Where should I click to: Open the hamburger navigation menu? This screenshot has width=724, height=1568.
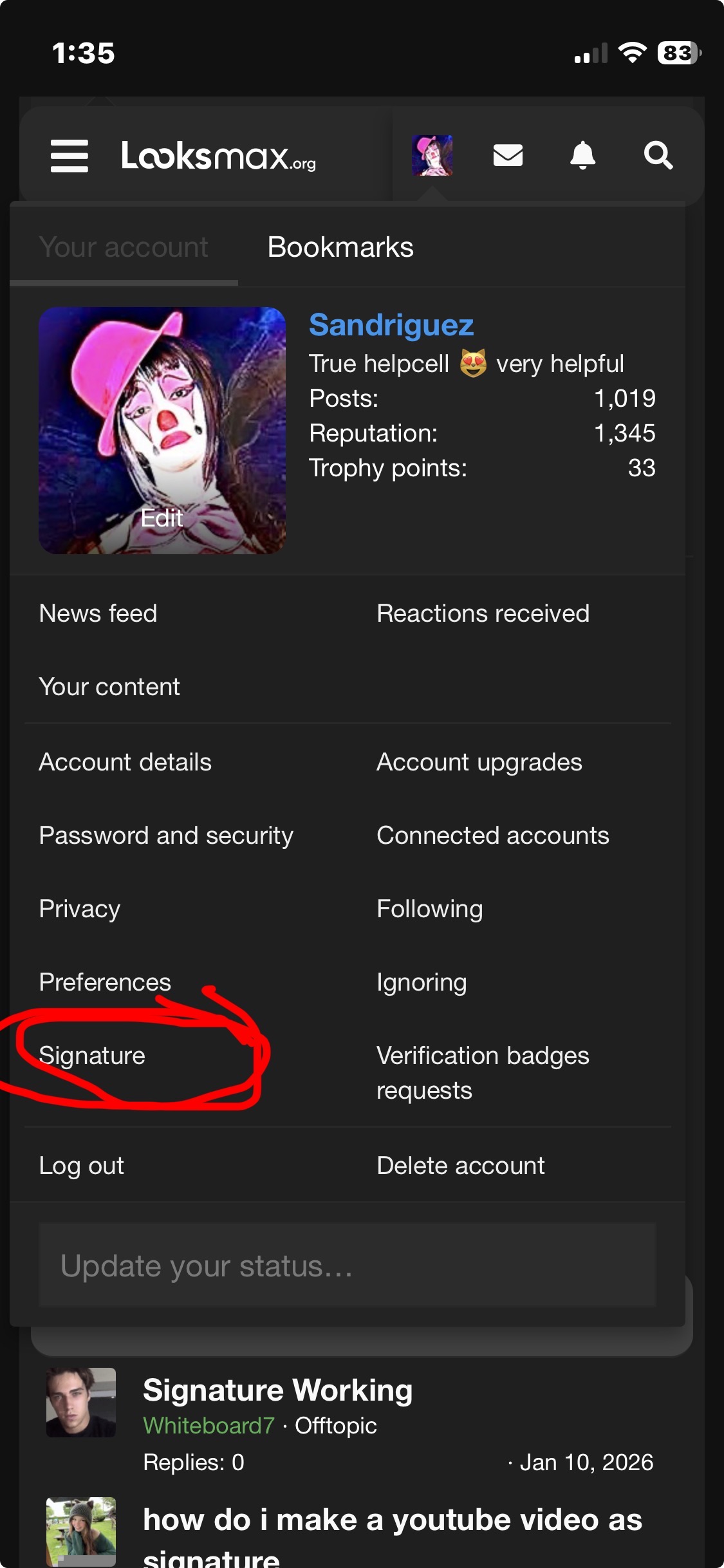click(70, 156)
